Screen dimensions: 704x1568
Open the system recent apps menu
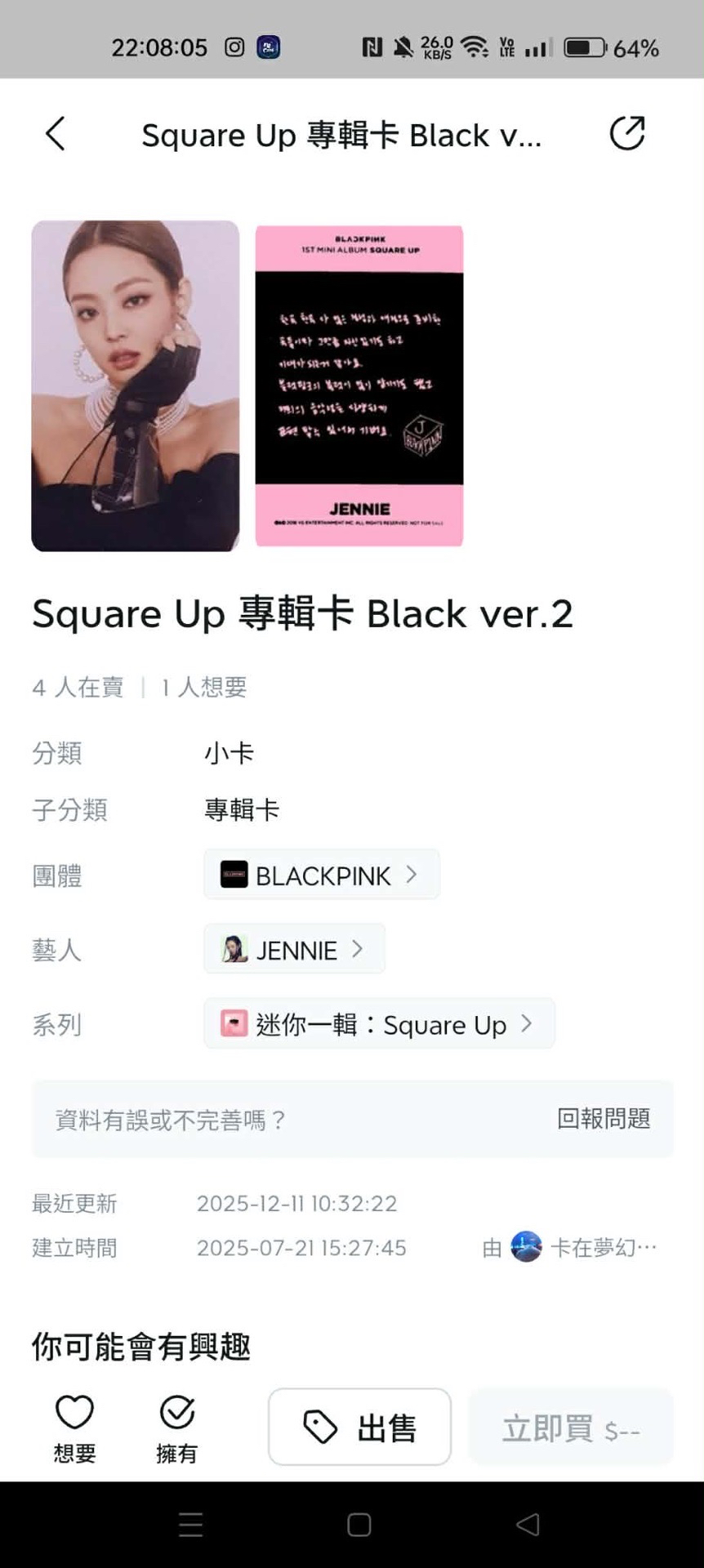pos(190,1525)
